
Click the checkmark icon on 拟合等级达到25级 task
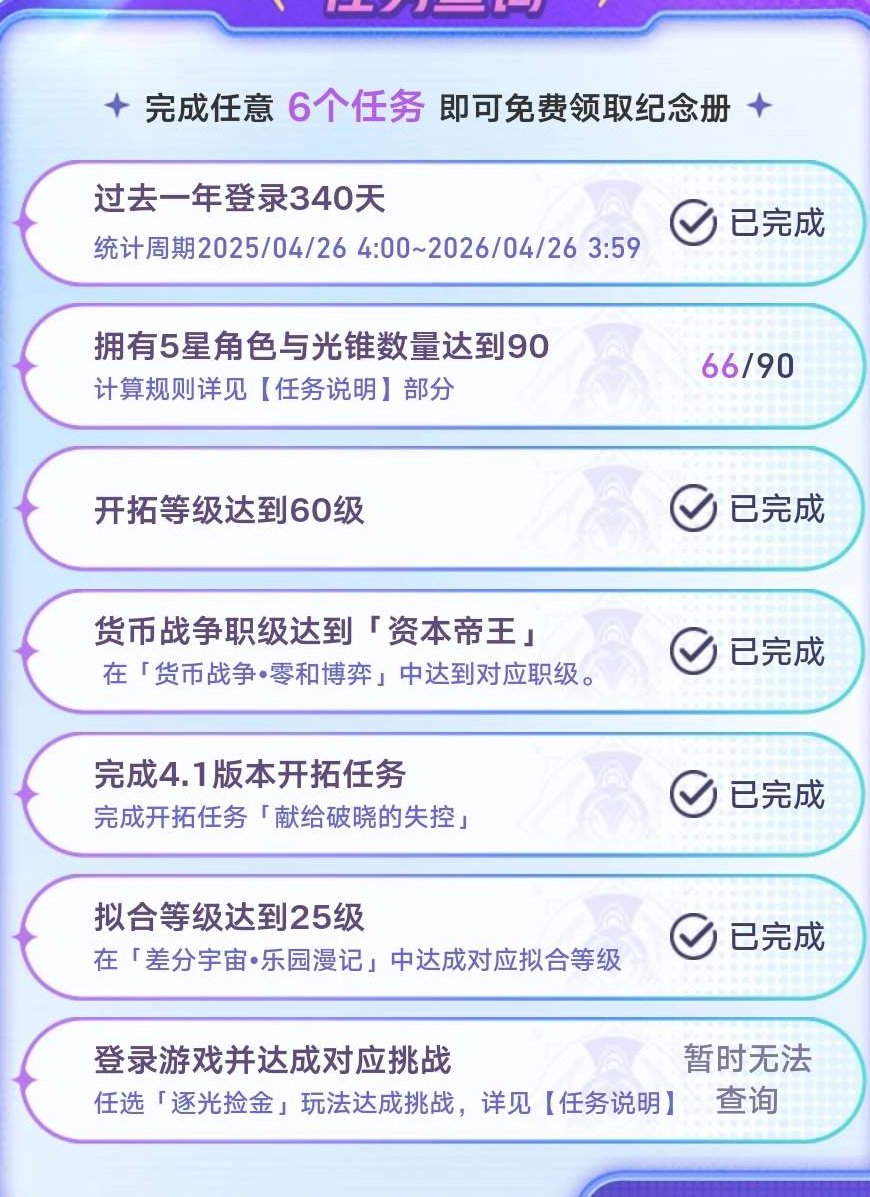tap(691, 937)
